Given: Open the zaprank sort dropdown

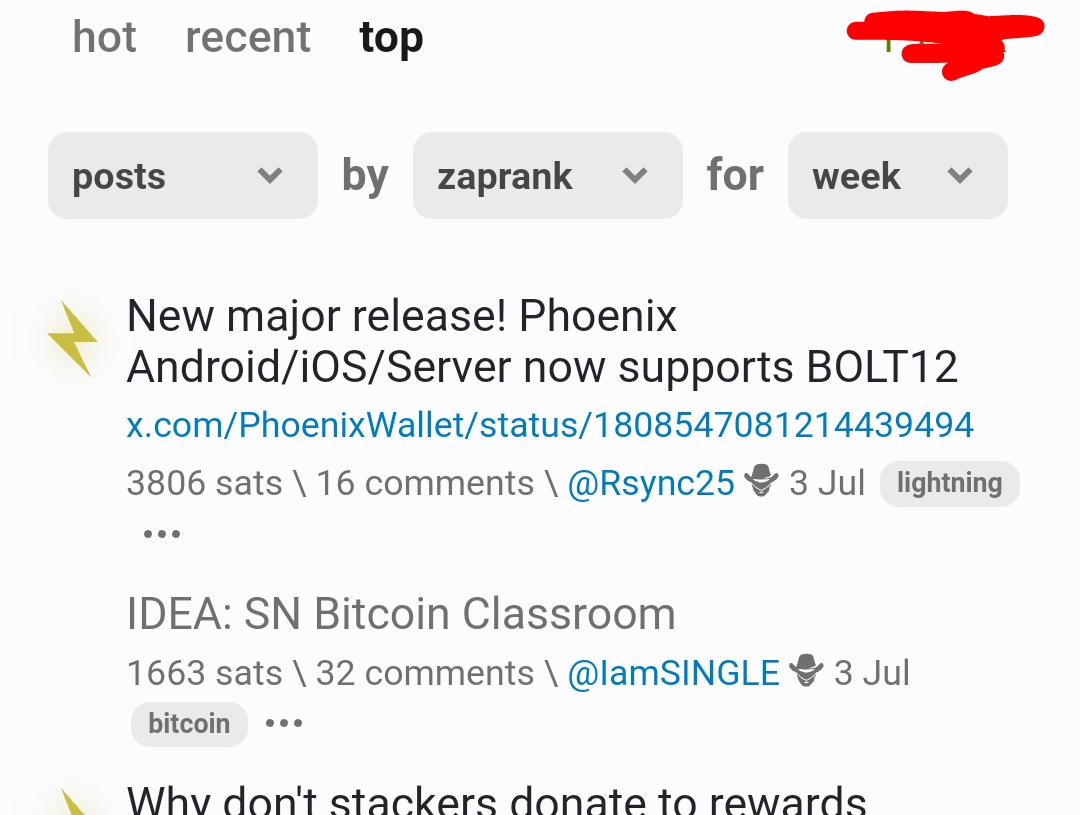Looking at the screenshot, I should (547, 176).
